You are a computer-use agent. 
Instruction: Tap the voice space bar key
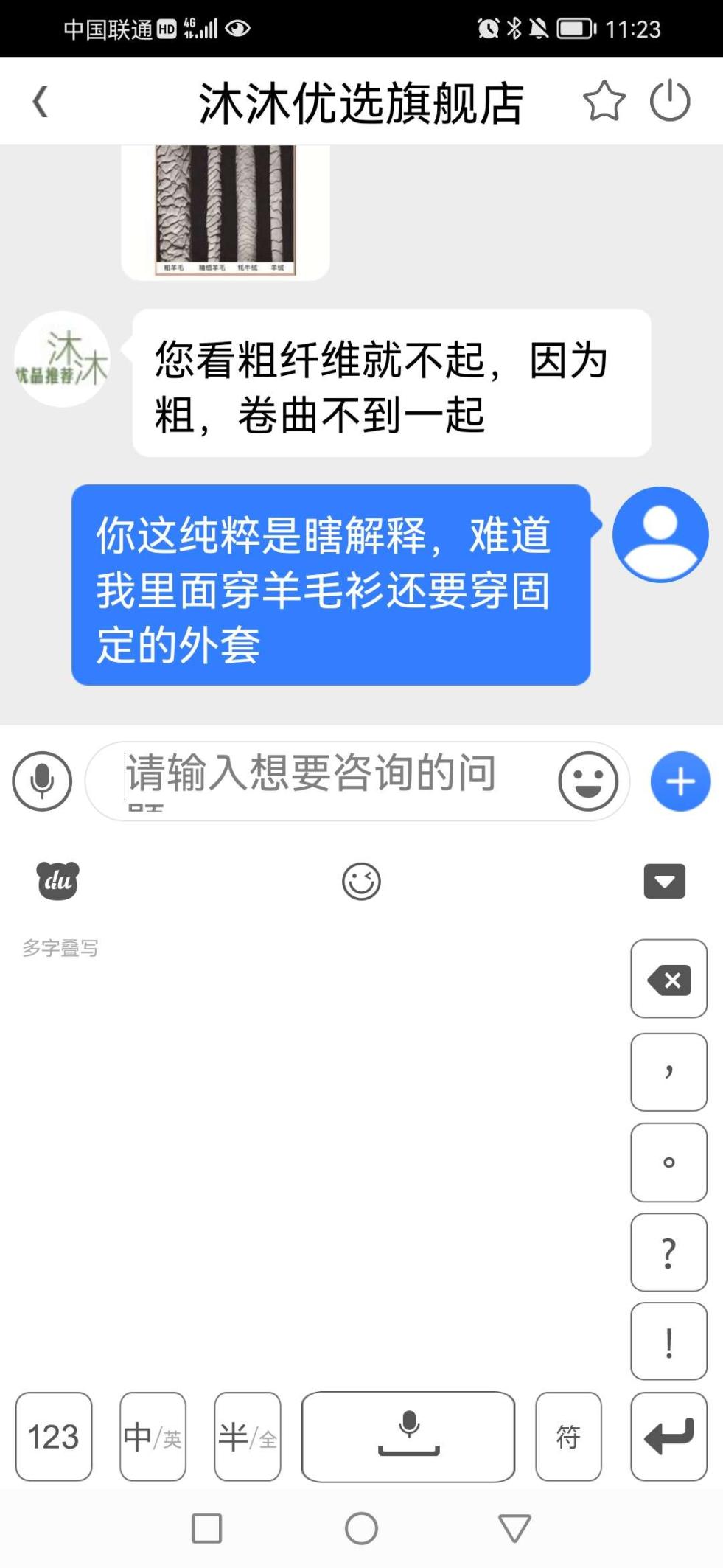click(x=408, y=1437)
